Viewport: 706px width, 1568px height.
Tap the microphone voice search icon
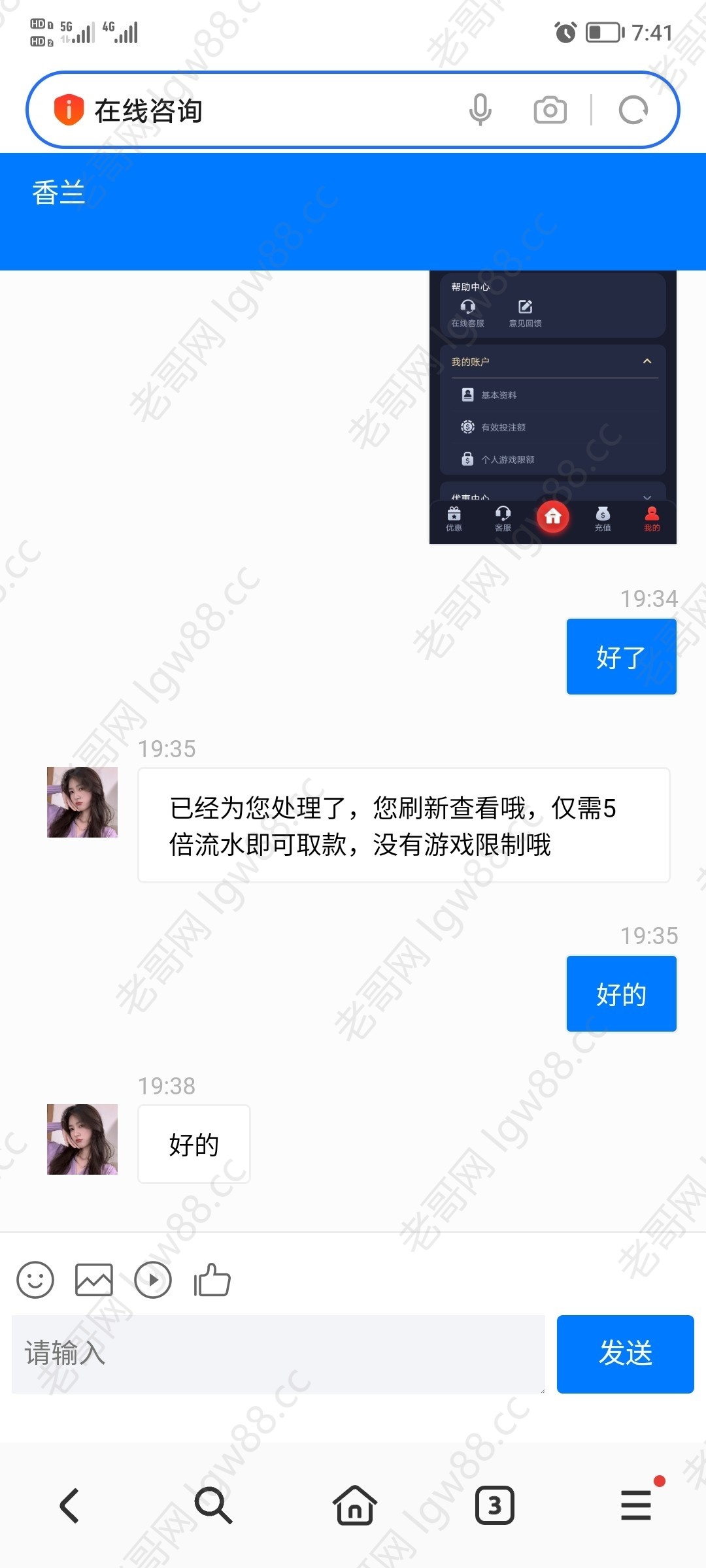pos(480,110)
